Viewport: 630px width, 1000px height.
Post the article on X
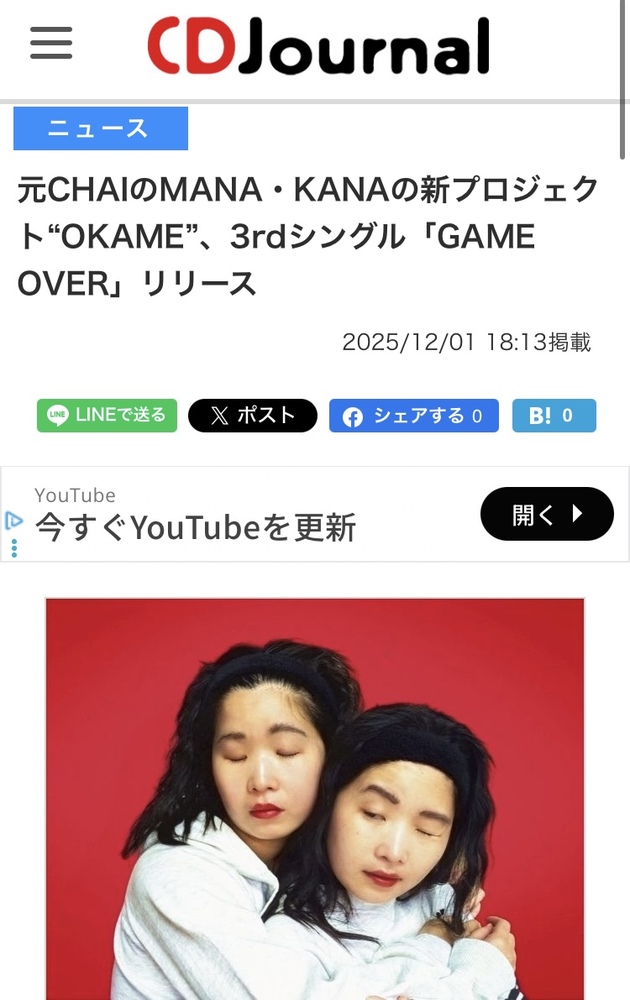pyautogui.click(x=252, y=415)
